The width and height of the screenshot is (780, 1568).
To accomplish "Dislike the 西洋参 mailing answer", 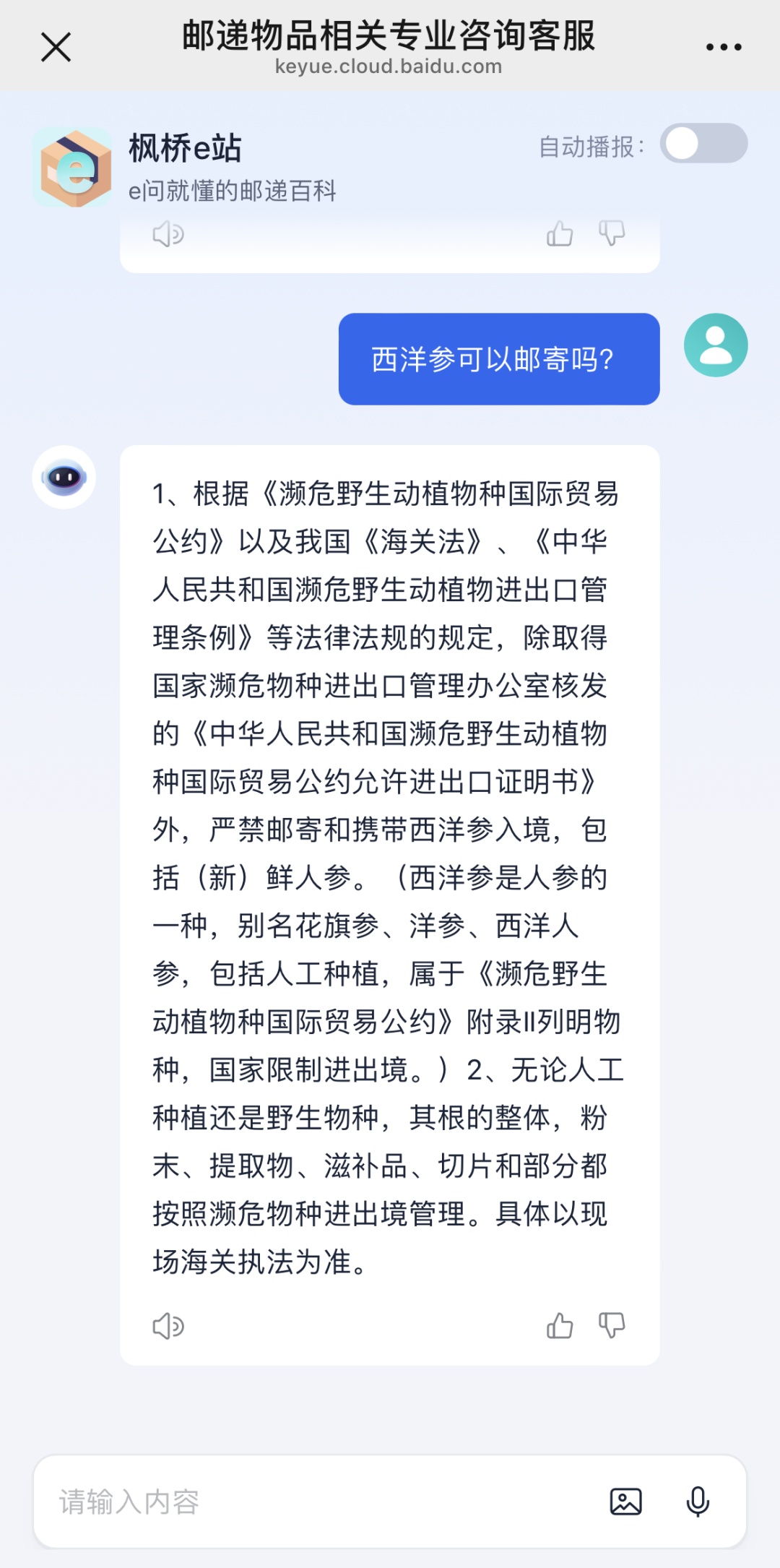I will point(612,1326).
